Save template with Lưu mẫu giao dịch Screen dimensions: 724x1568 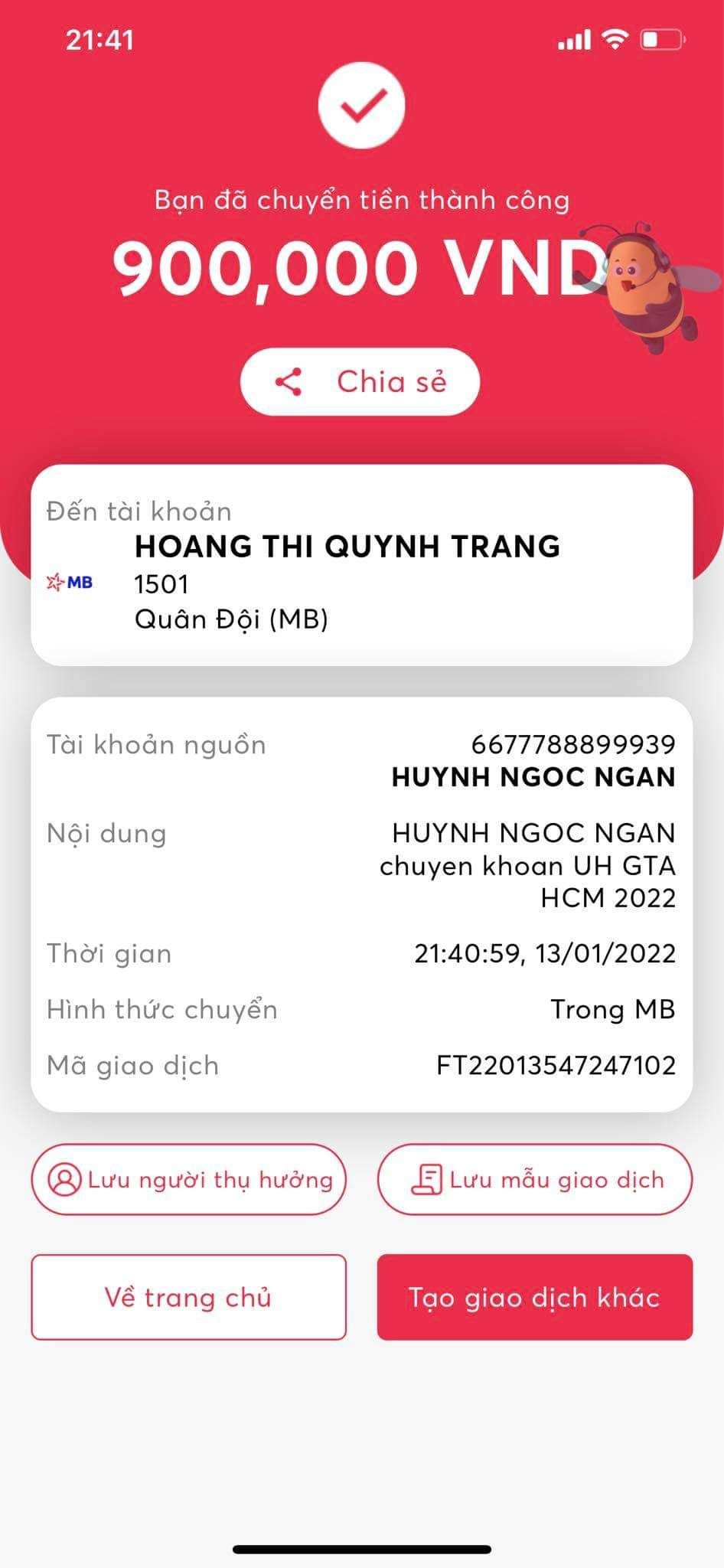534,1179
